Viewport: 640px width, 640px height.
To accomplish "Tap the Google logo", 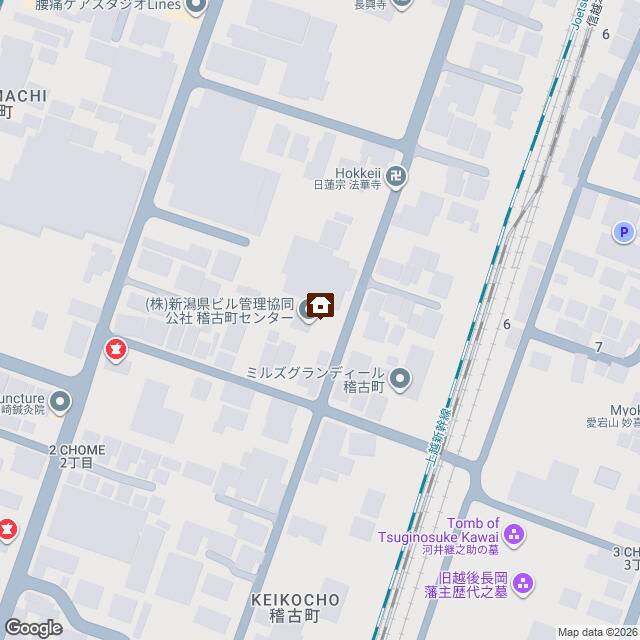I will (33, 627).
